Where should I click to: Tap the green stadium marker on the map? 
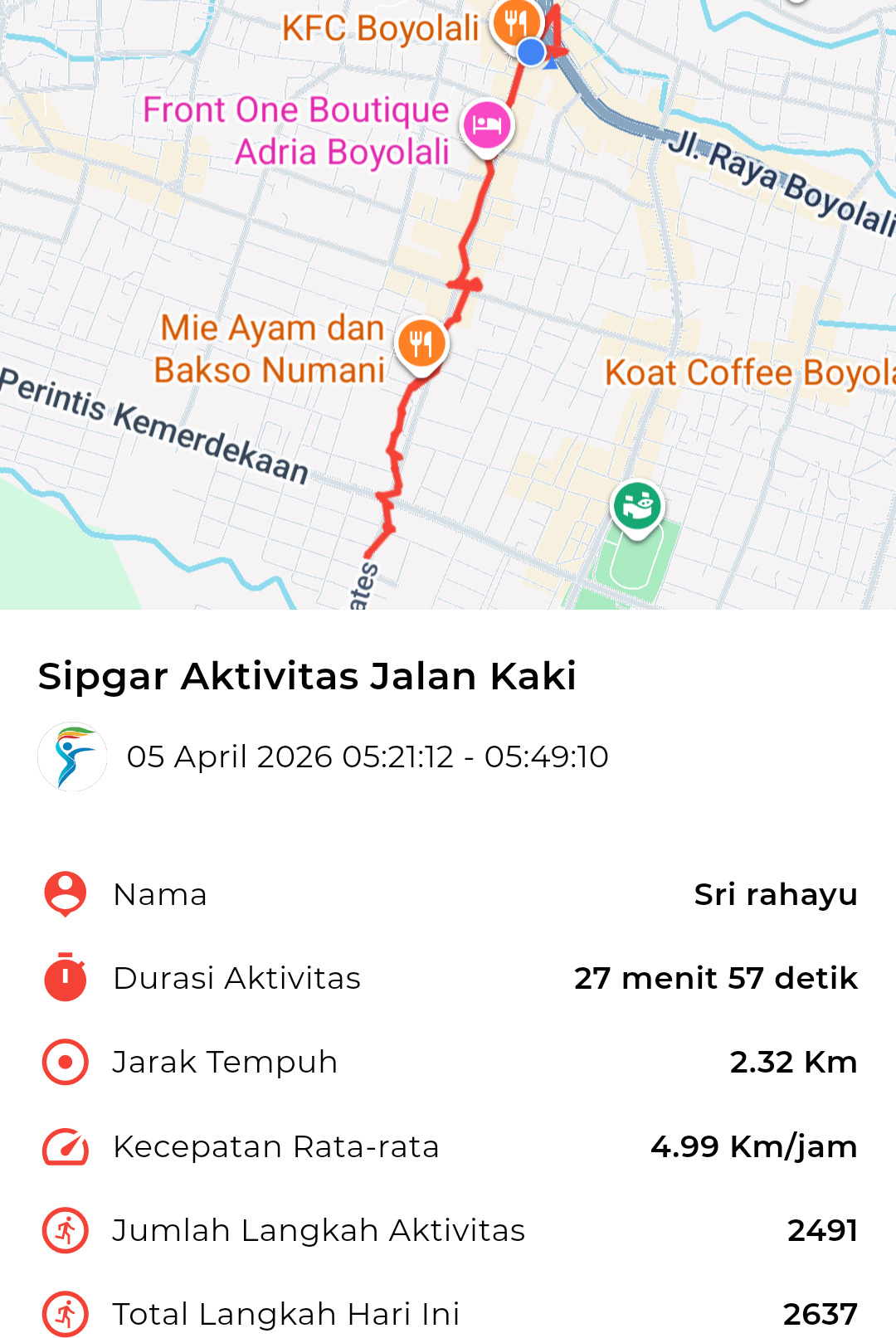(x=636, y=505)
